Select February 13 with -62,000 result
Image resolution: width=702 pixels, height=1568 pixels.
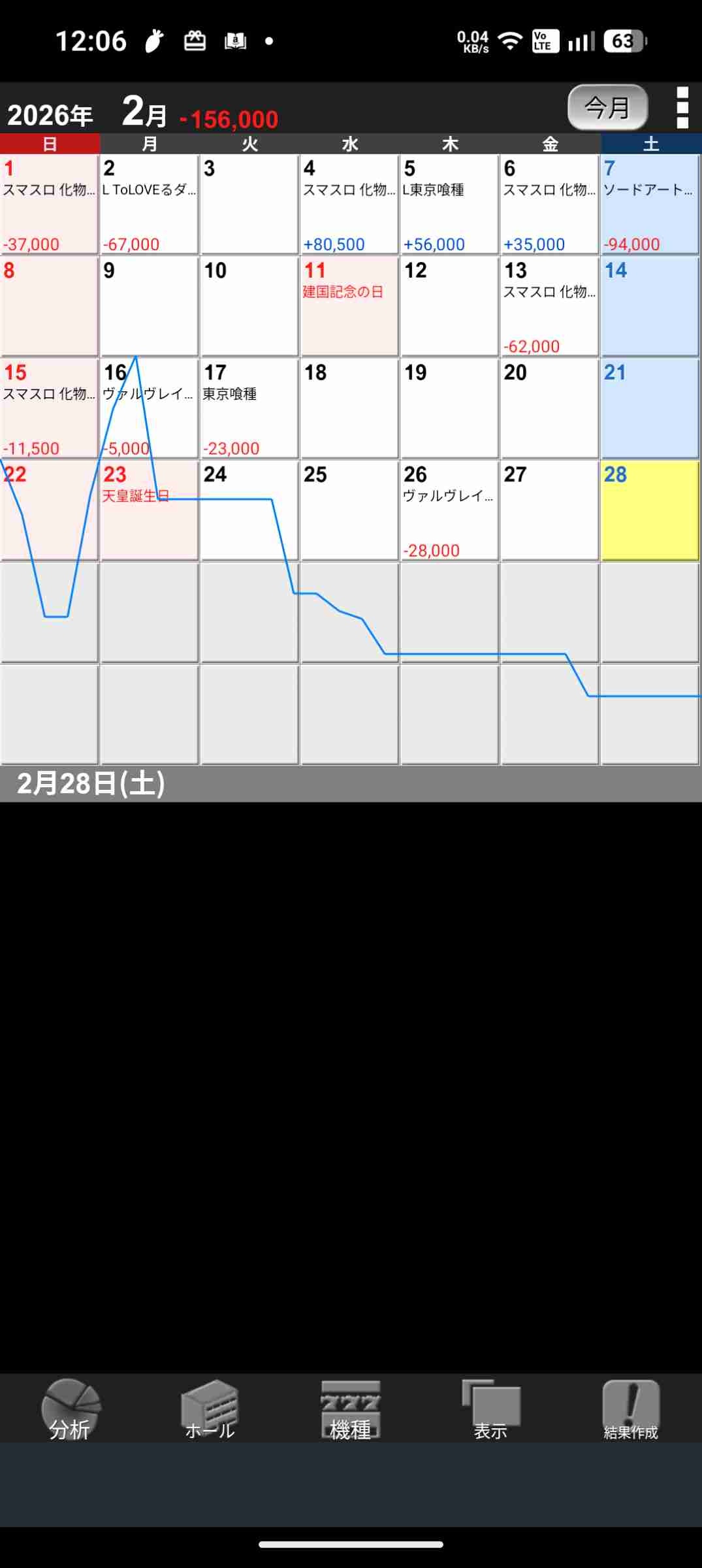click(549, 306)
